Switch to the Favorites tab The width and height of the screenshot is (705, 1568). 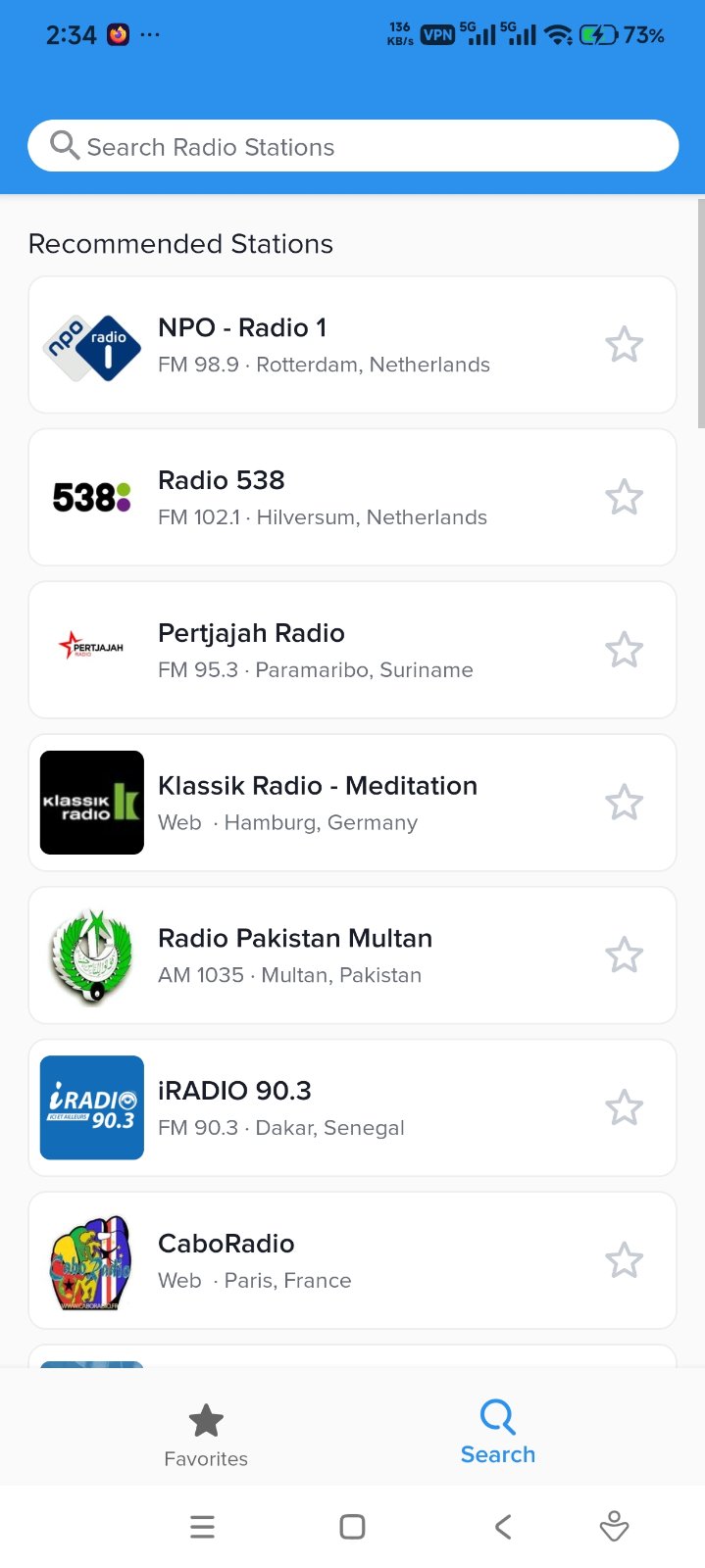tap(206, 1435)
